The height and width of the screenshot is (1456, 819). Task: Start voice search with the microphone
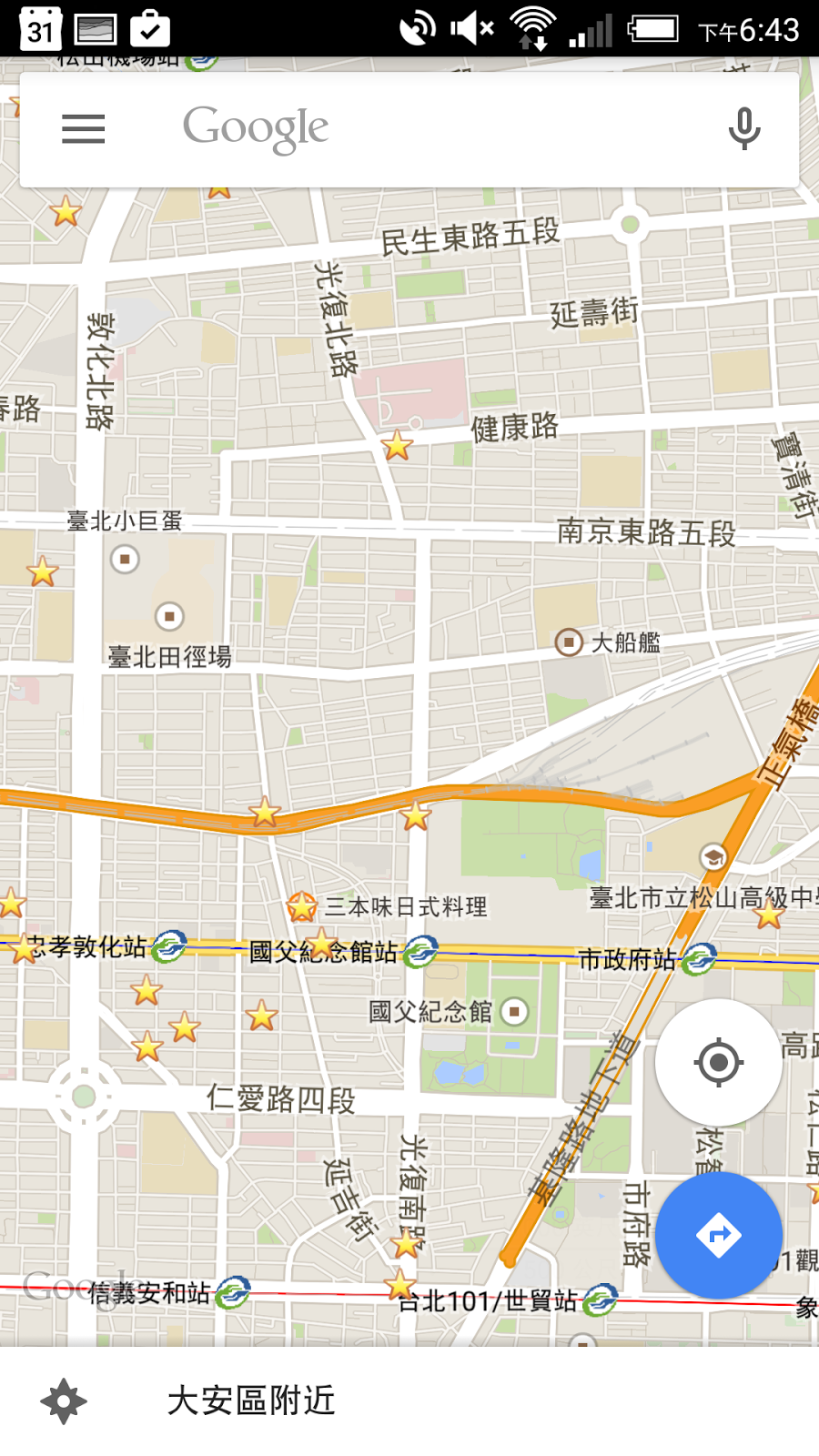pyautogui.click(x=743, y=129)
